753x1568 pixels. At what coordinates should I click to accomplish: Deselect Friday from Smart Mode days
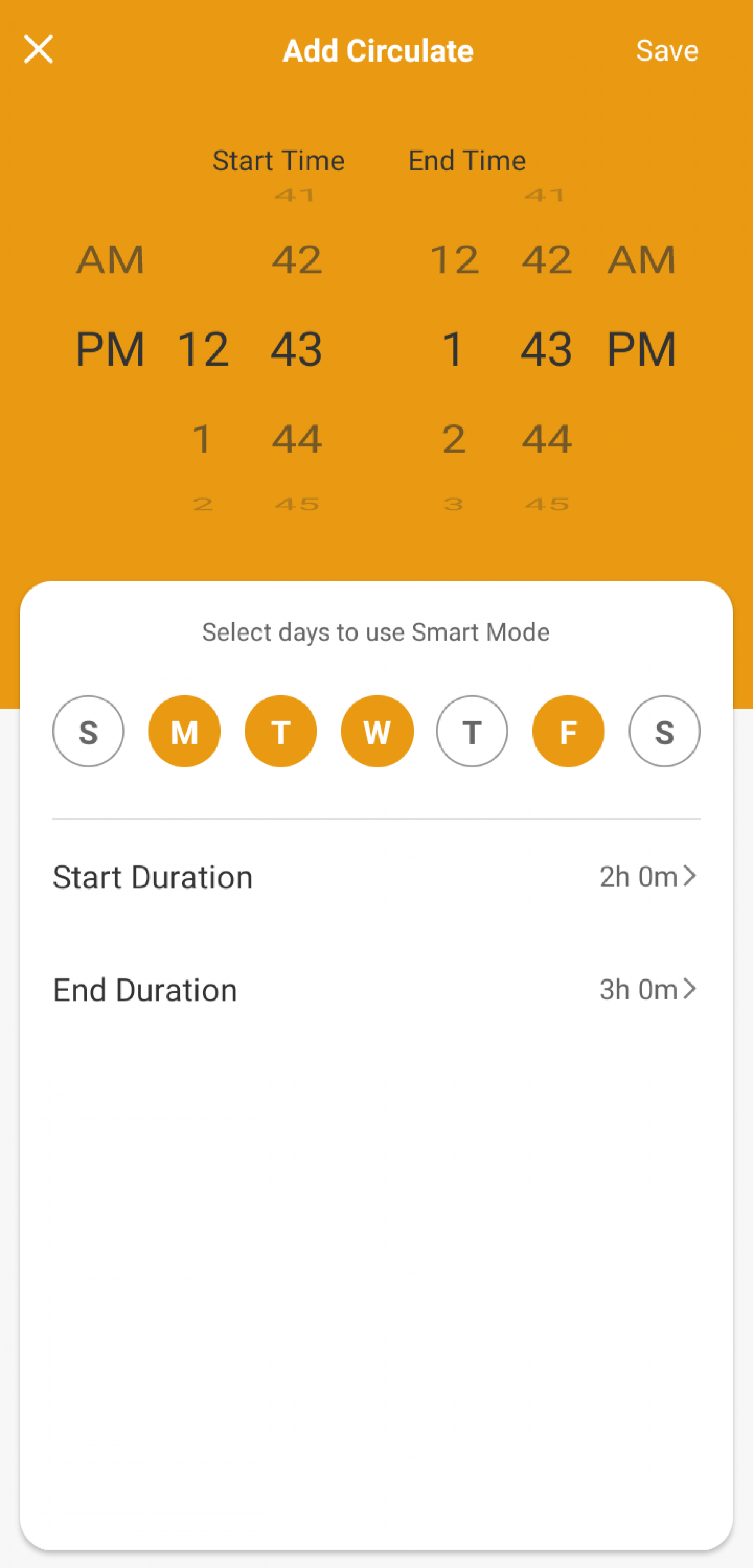click(x=569, y=731)
